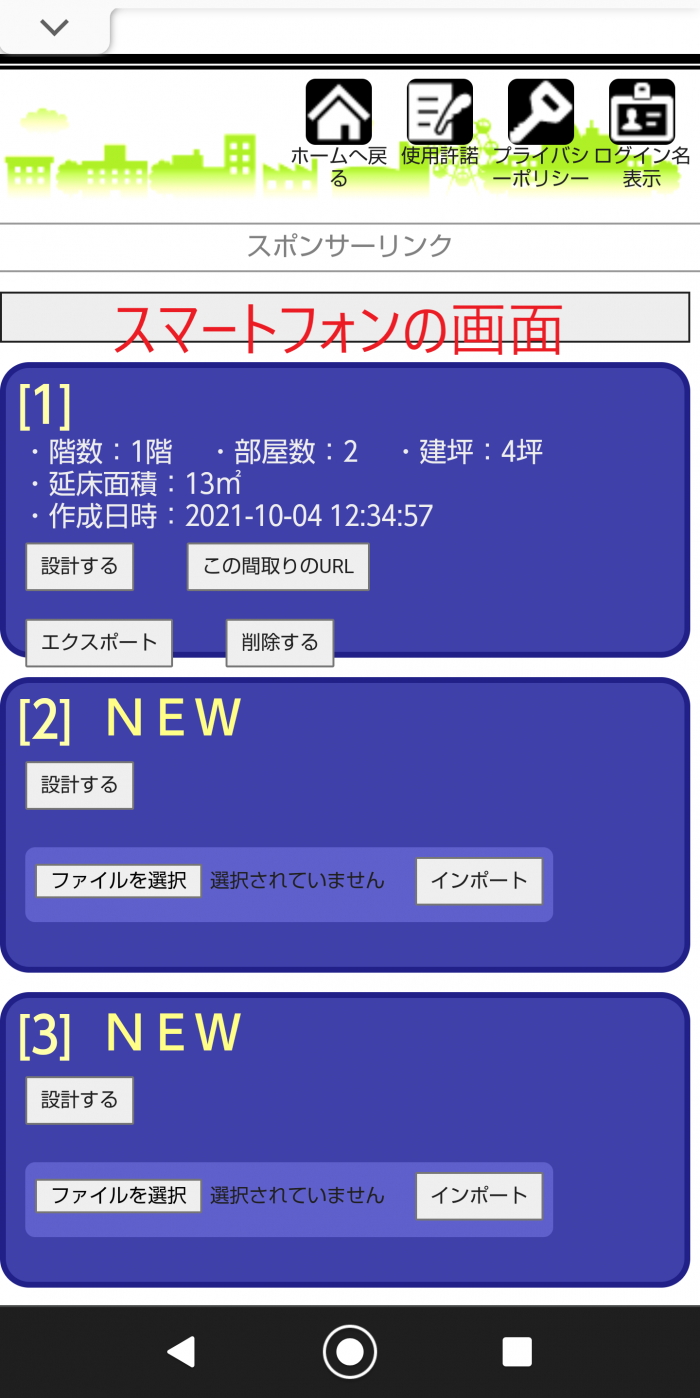The image size is (700, 1398).
Task: Start 設計する in slot [3]
Action: pos(79,1100)
